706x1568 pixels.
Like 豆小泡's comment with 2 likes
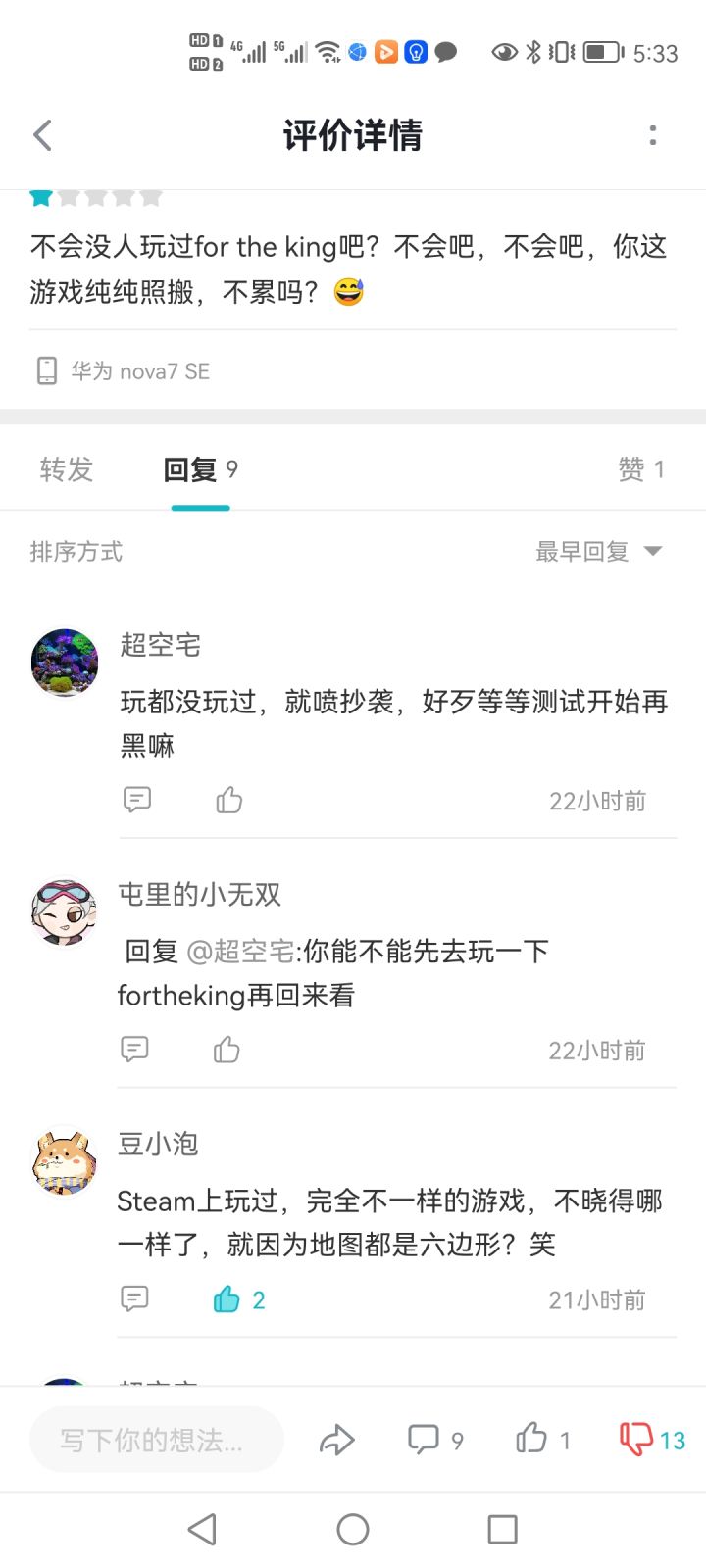tap(227, 1299)
